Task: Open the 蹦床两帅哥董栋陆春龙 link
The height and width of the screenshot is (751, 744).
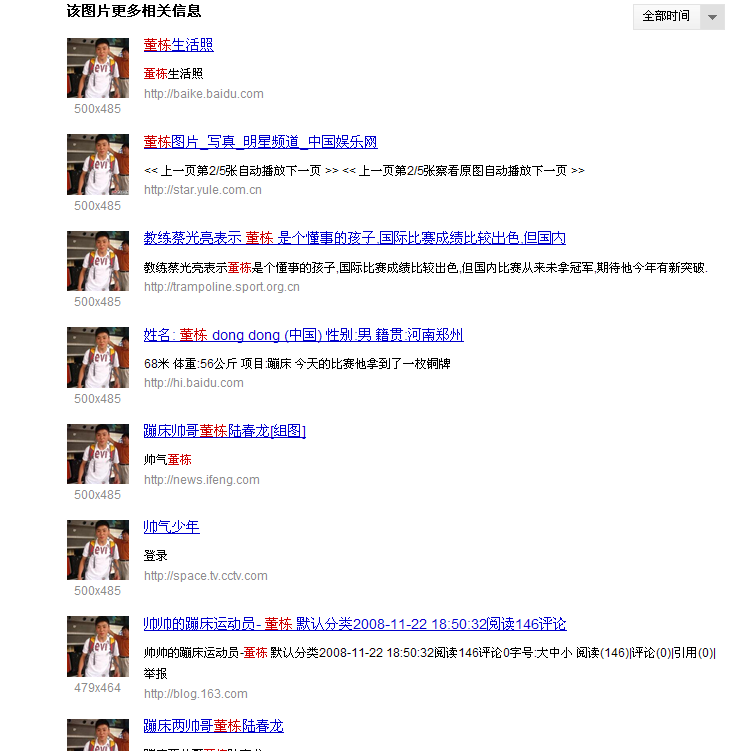Action: click(213, 726)
